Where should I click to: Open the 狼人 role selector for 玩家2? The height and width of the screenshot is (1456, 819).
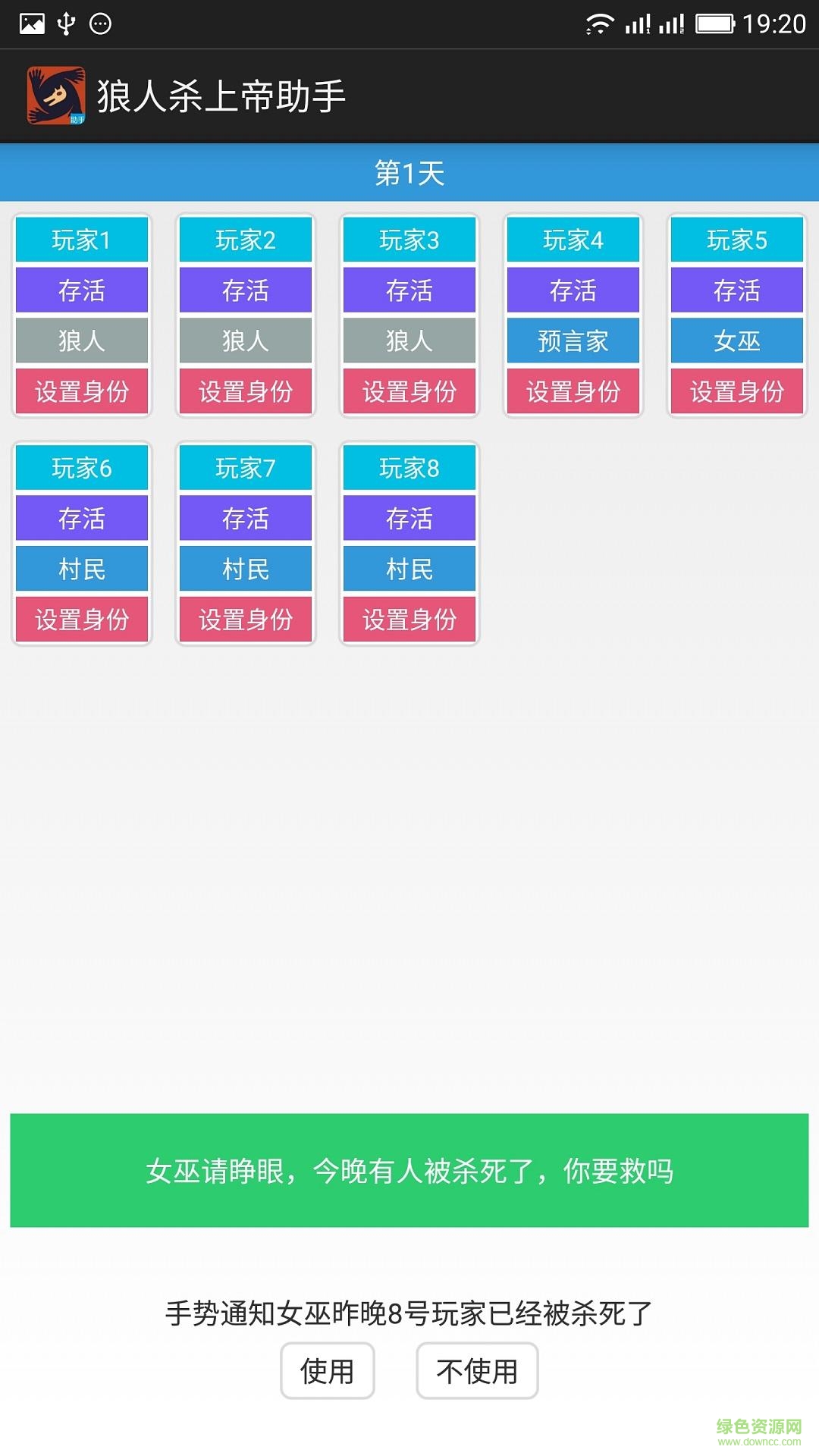click(x=245, y=341)
